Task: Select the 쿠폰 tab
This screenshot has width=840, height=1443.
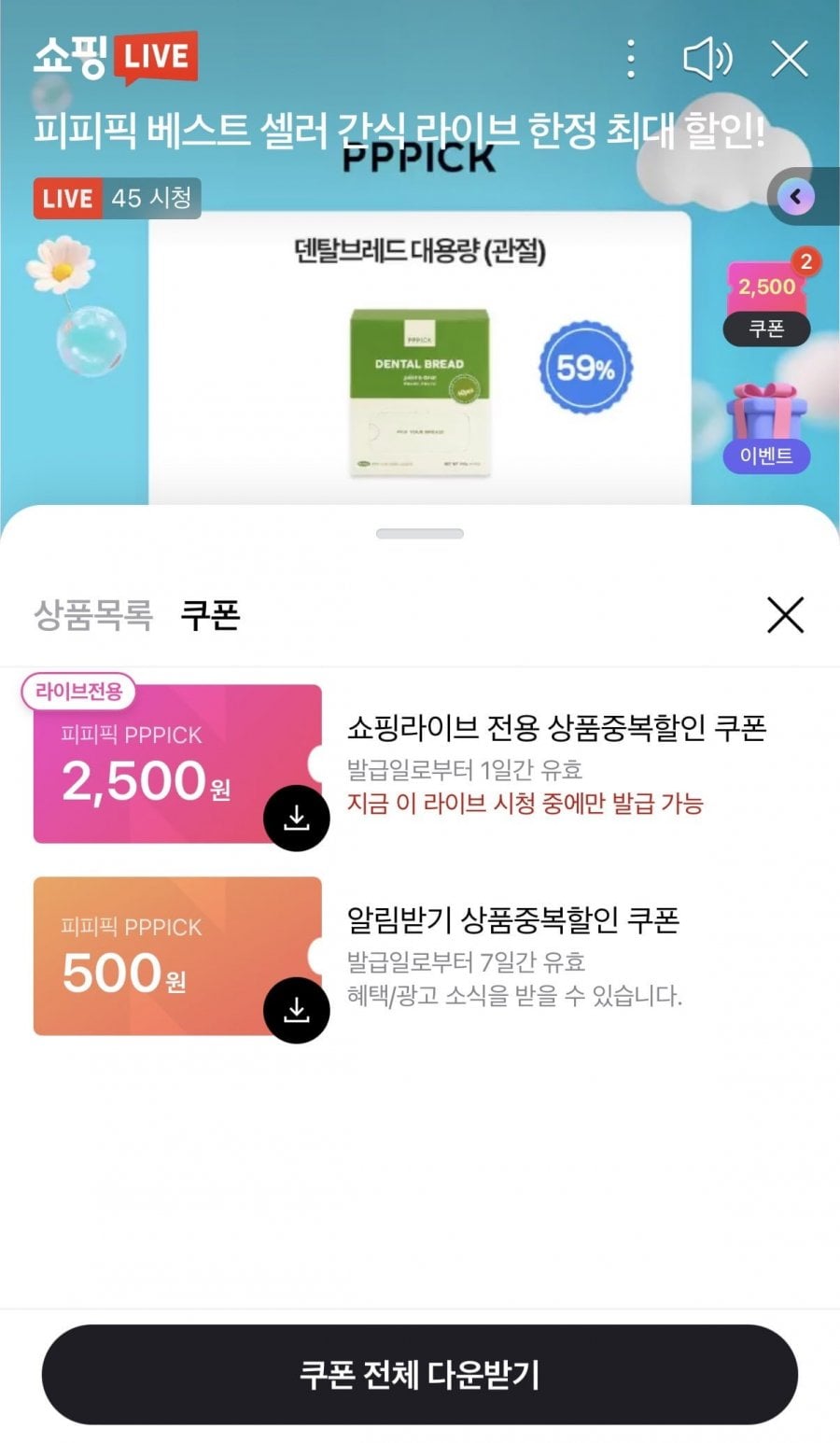Action: coord(210,615)
